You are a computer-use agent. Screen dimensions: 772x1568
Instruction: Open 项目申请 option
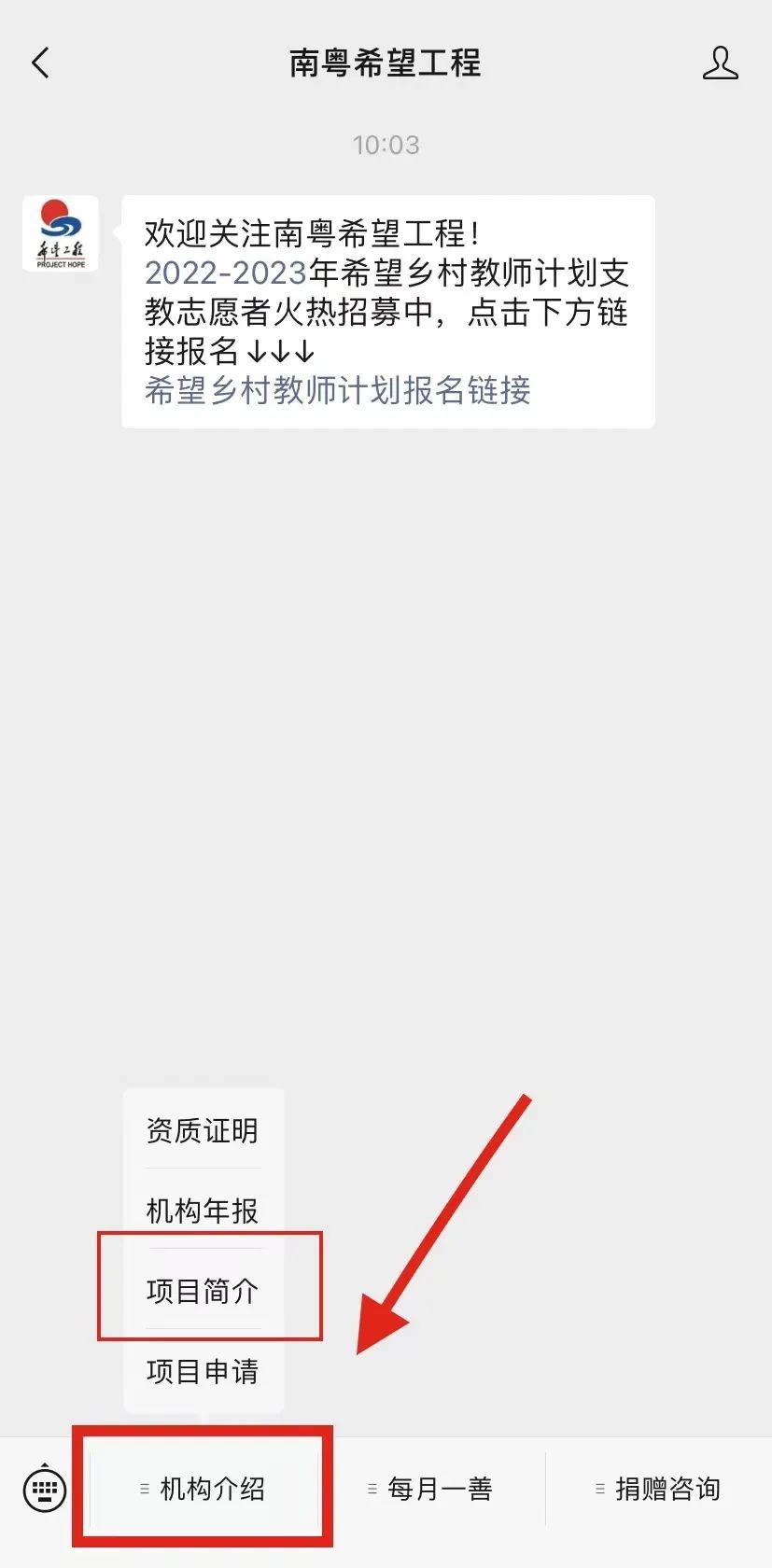click(x=203, y=1371)
